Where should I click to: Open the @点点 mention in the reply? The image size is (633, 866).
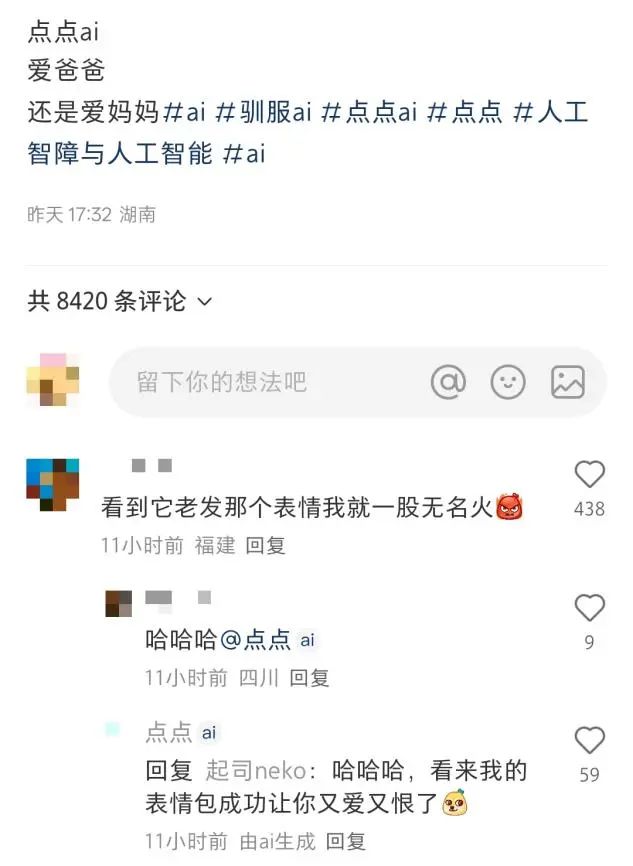(x=256, y=640)
